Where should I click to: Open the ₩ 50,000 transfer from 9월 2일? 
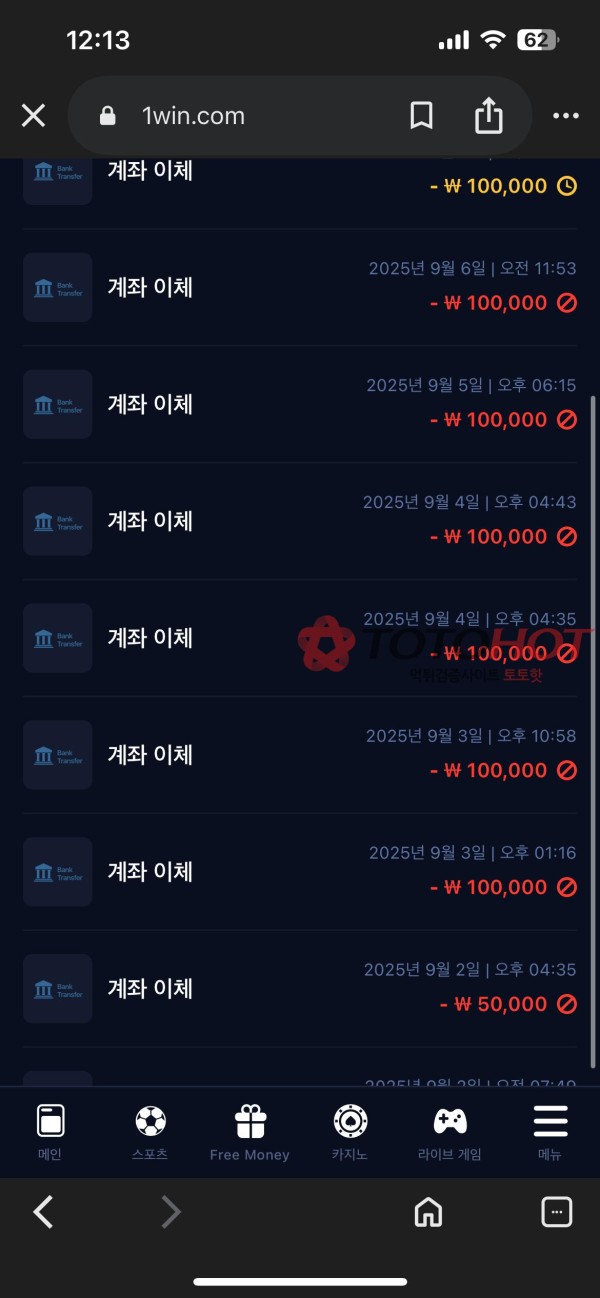[300, 988]
